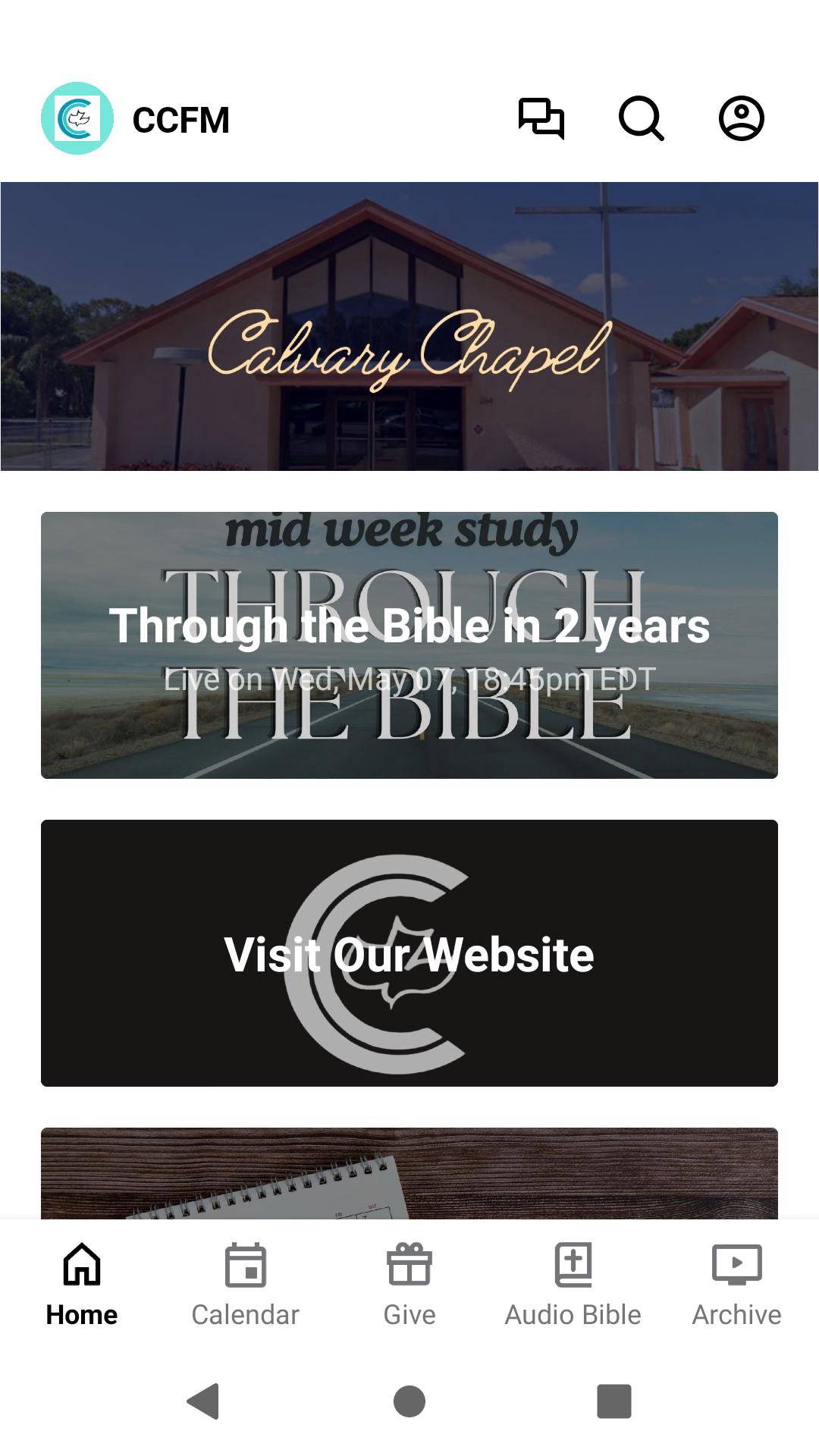
Task: Open the account profile icon
Action: 741,118
